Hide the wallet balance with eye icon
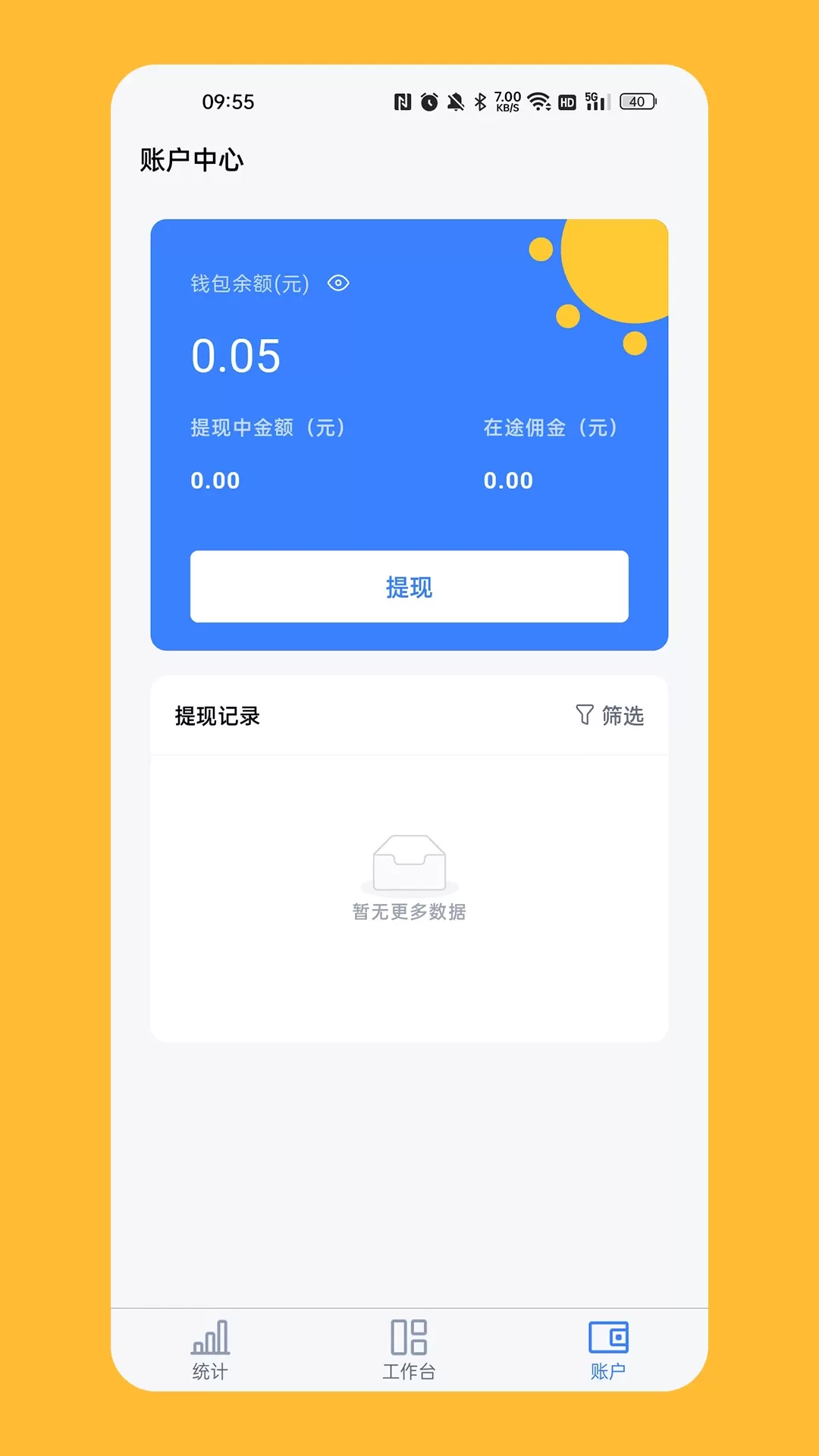This screenshot has height=1456, width=819. coord(338,284)
